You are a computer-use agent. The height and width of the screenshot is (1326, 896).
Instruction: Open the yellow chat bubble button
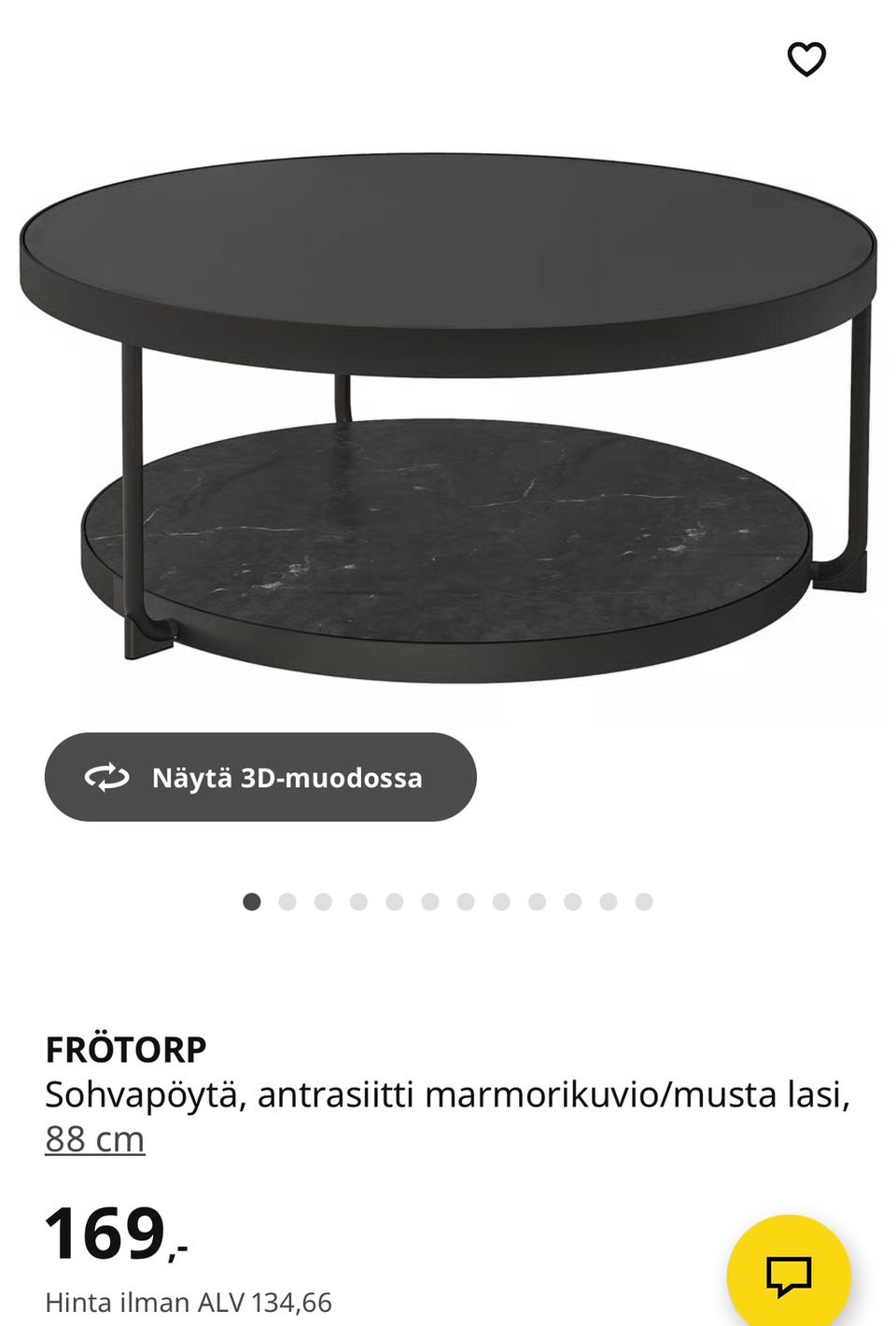click(x=789, y=1275)
